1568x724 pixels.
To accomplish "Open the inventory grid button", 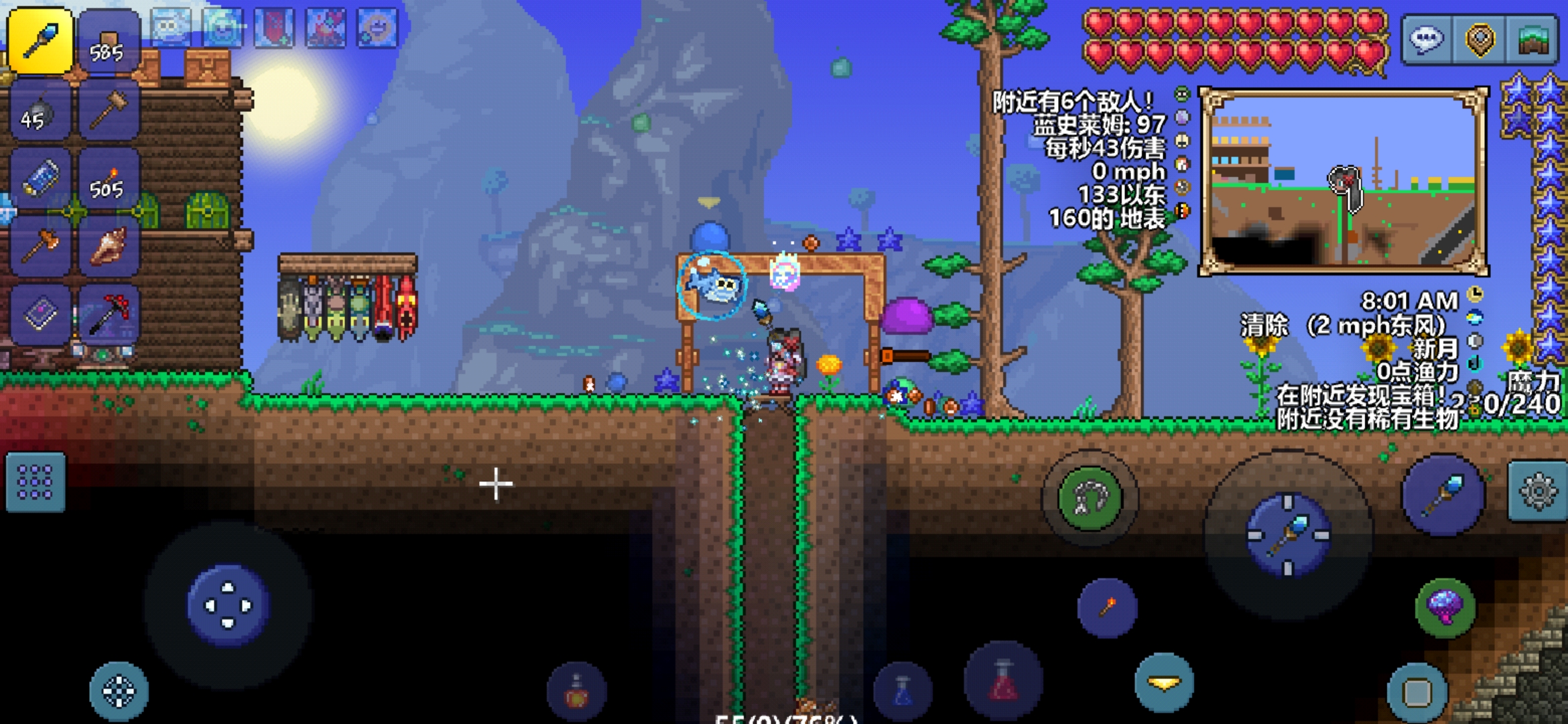I will tap(36, 482).
